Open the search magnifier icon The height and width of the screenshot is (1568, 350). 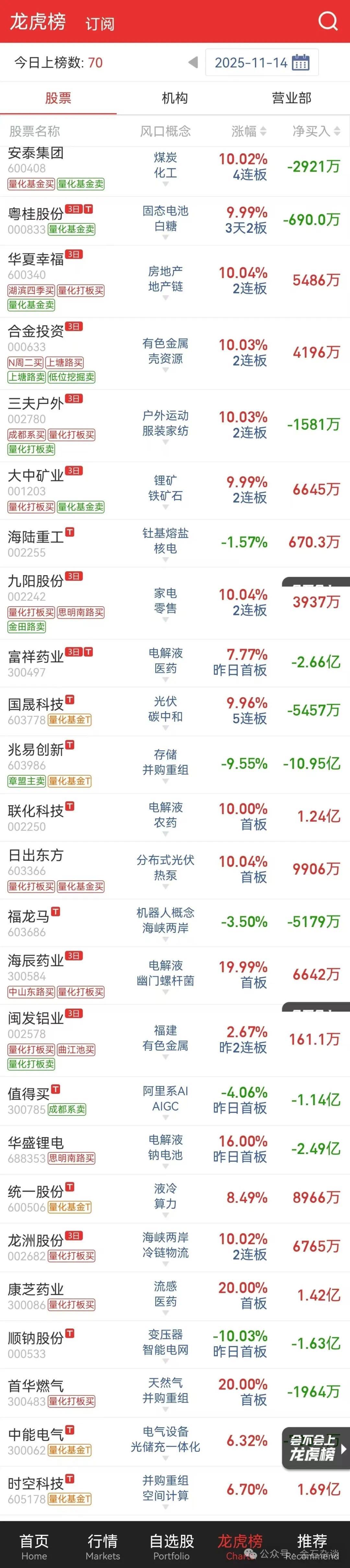pos(328,21)
